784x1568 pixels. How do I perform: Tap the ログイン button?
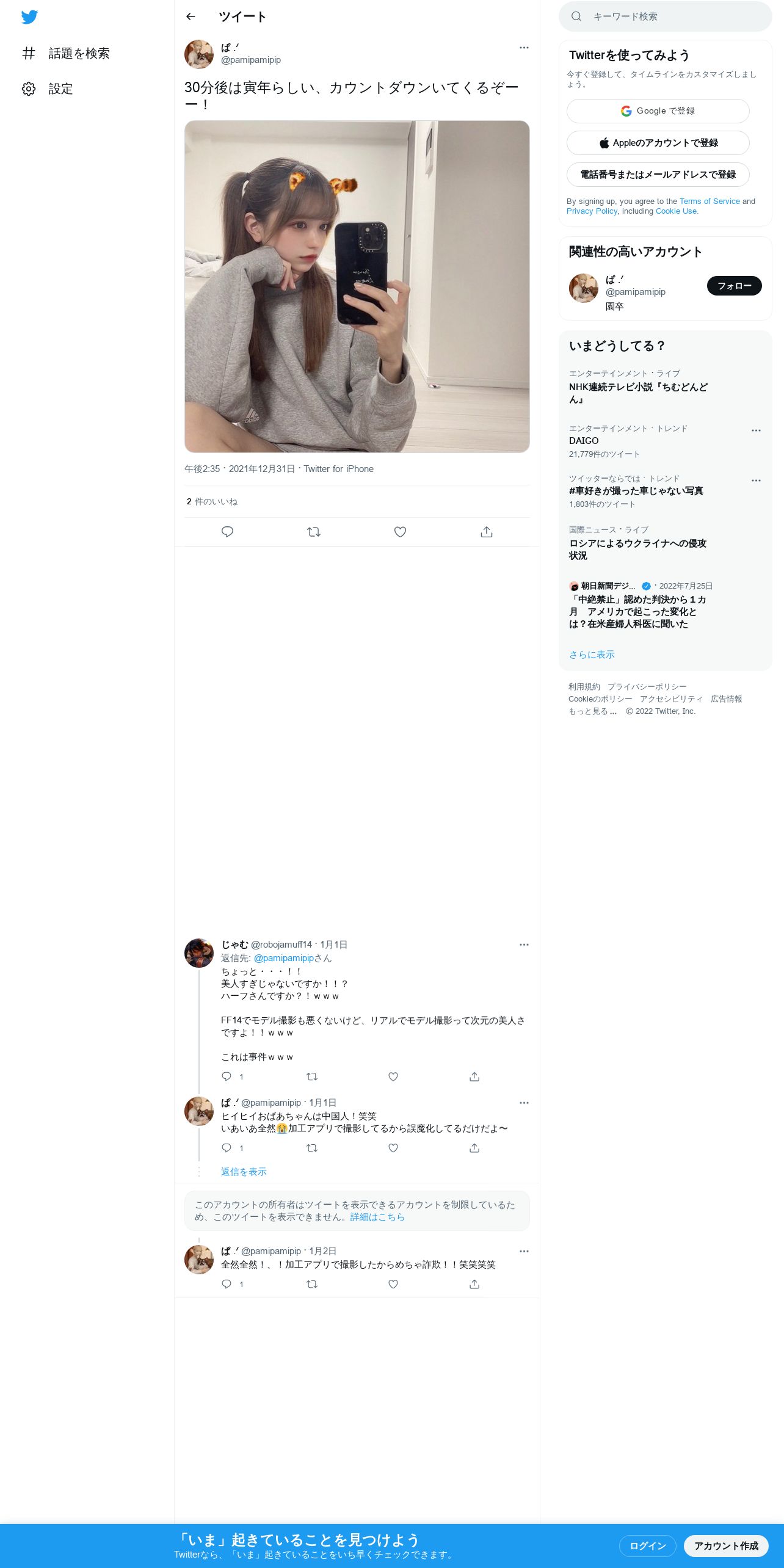coord(647,1546)
